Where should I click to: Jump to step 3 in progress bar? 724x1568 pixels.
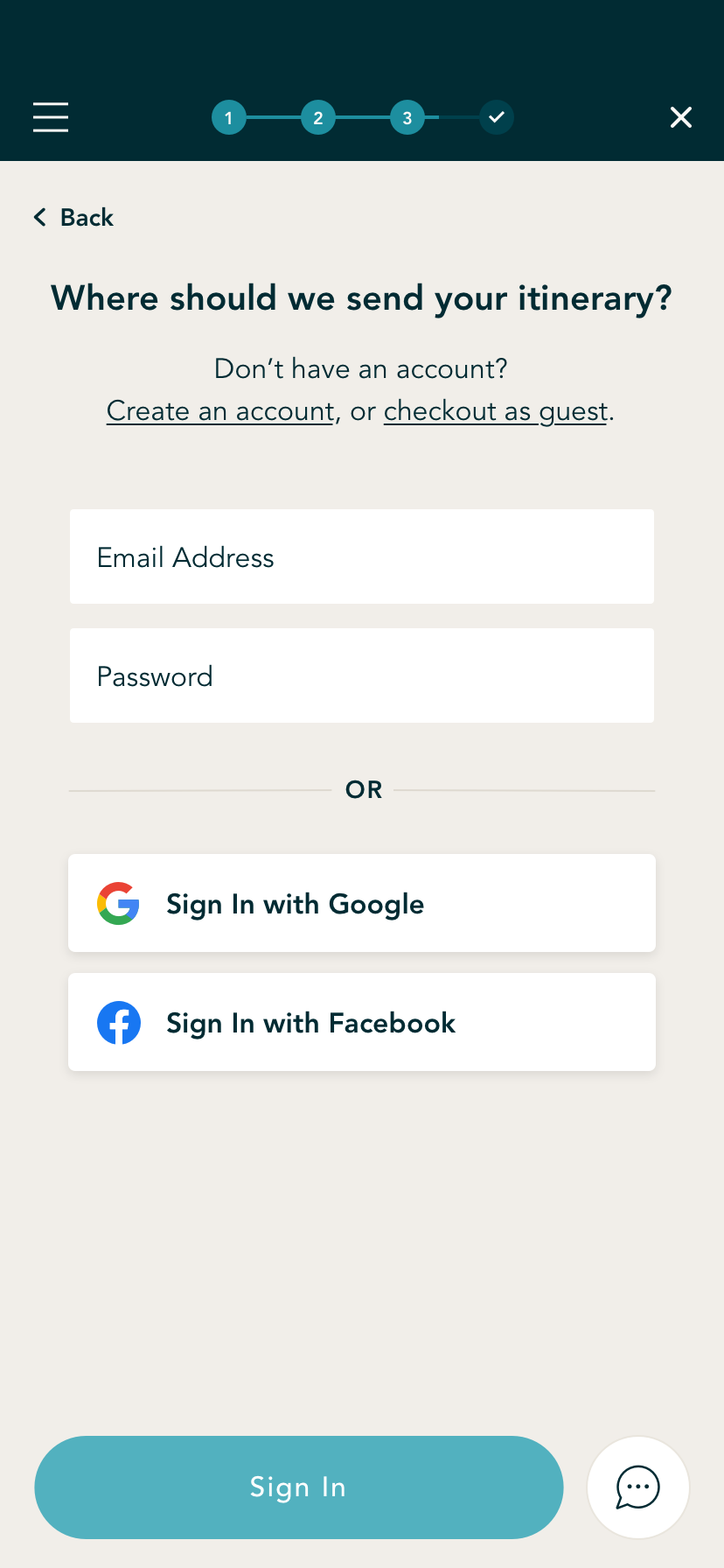tap(407, 117)
